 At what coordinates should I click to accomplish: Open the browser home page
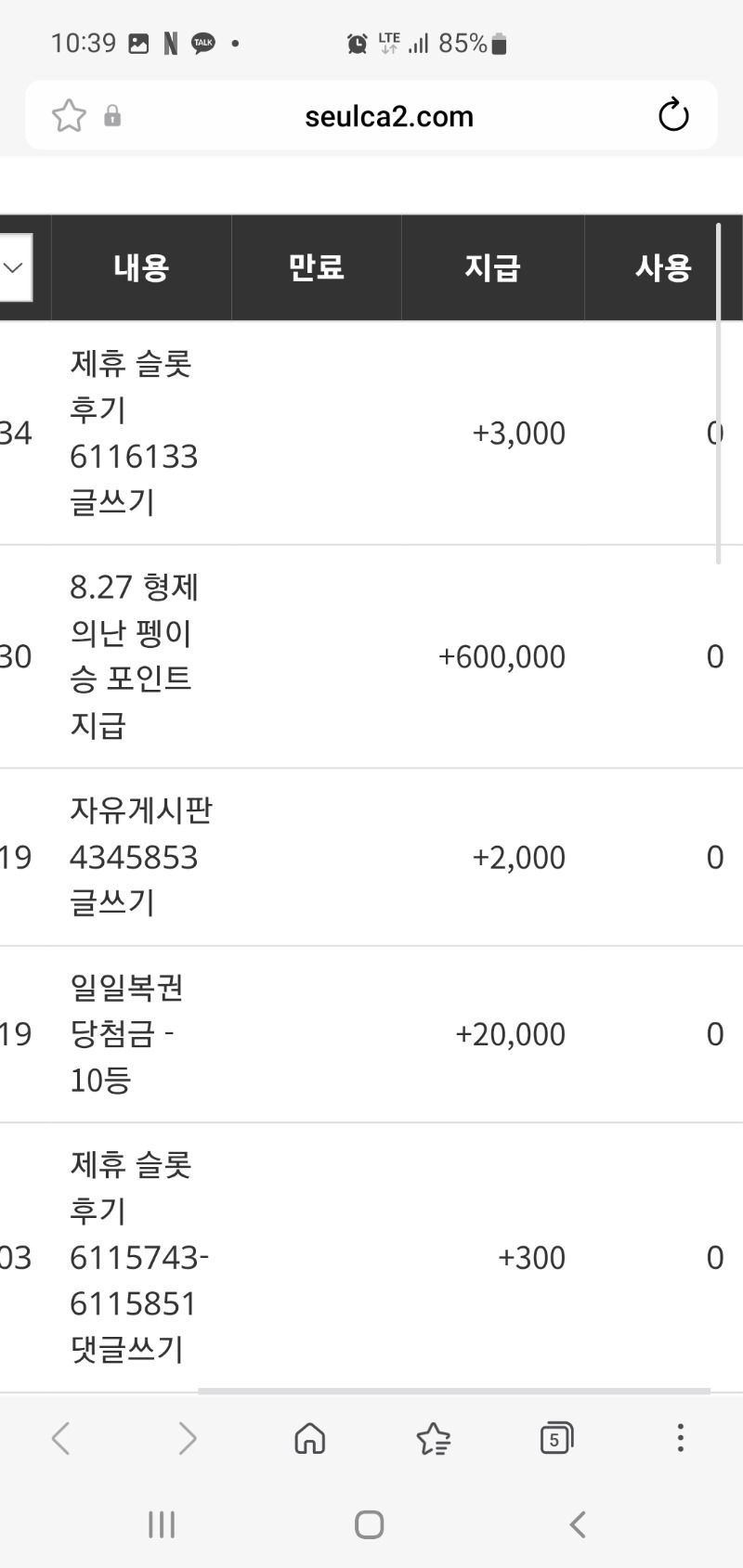point(310,1439)
